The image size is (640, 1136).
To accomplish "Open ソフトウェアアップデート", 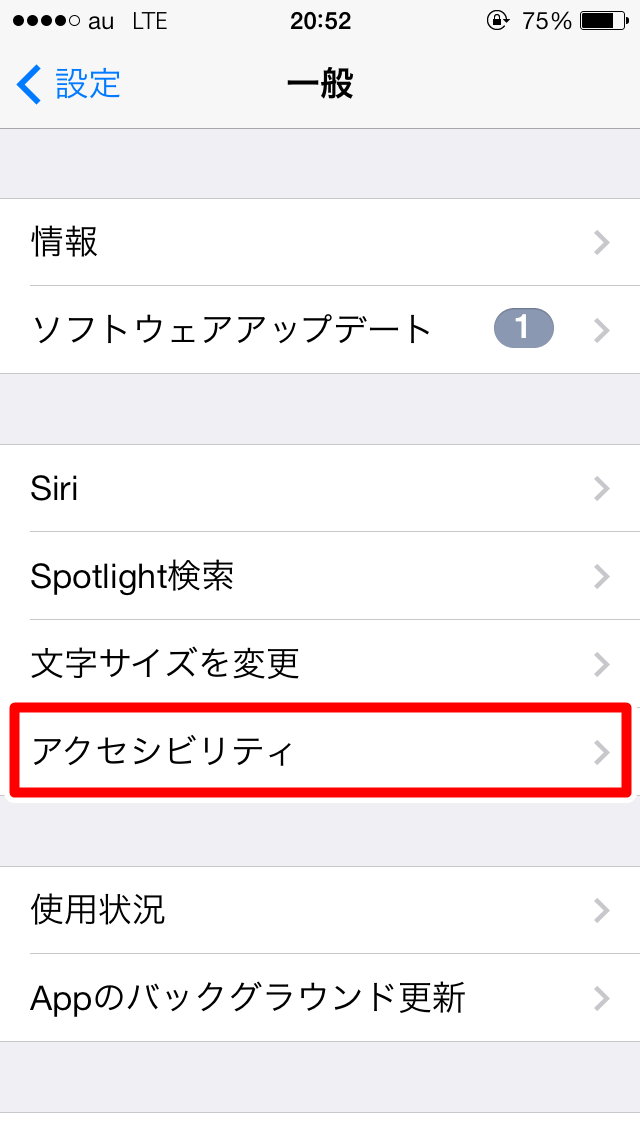I will coord(320,329).
